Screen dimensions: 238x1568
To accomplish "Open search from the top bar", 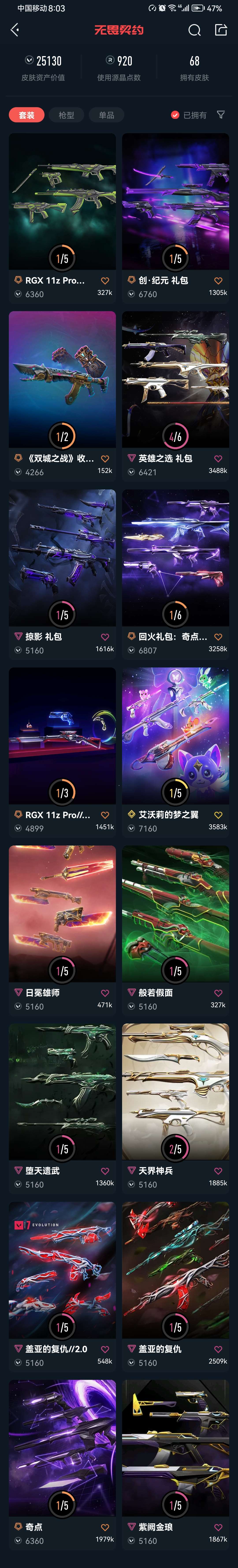I will click(x=194, y=30).
